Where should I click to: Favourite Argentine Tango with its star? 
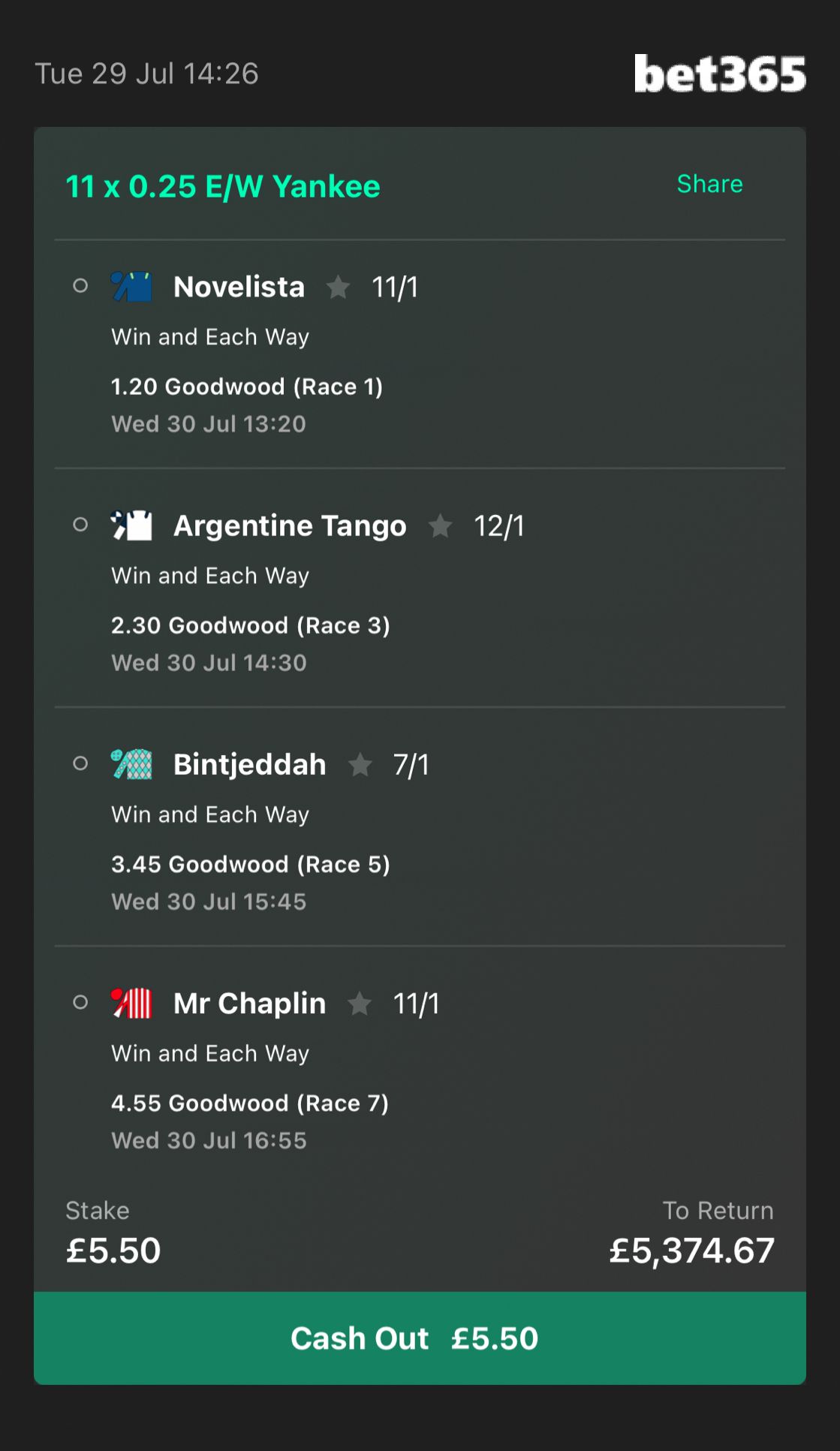click(x=441, y=526)
